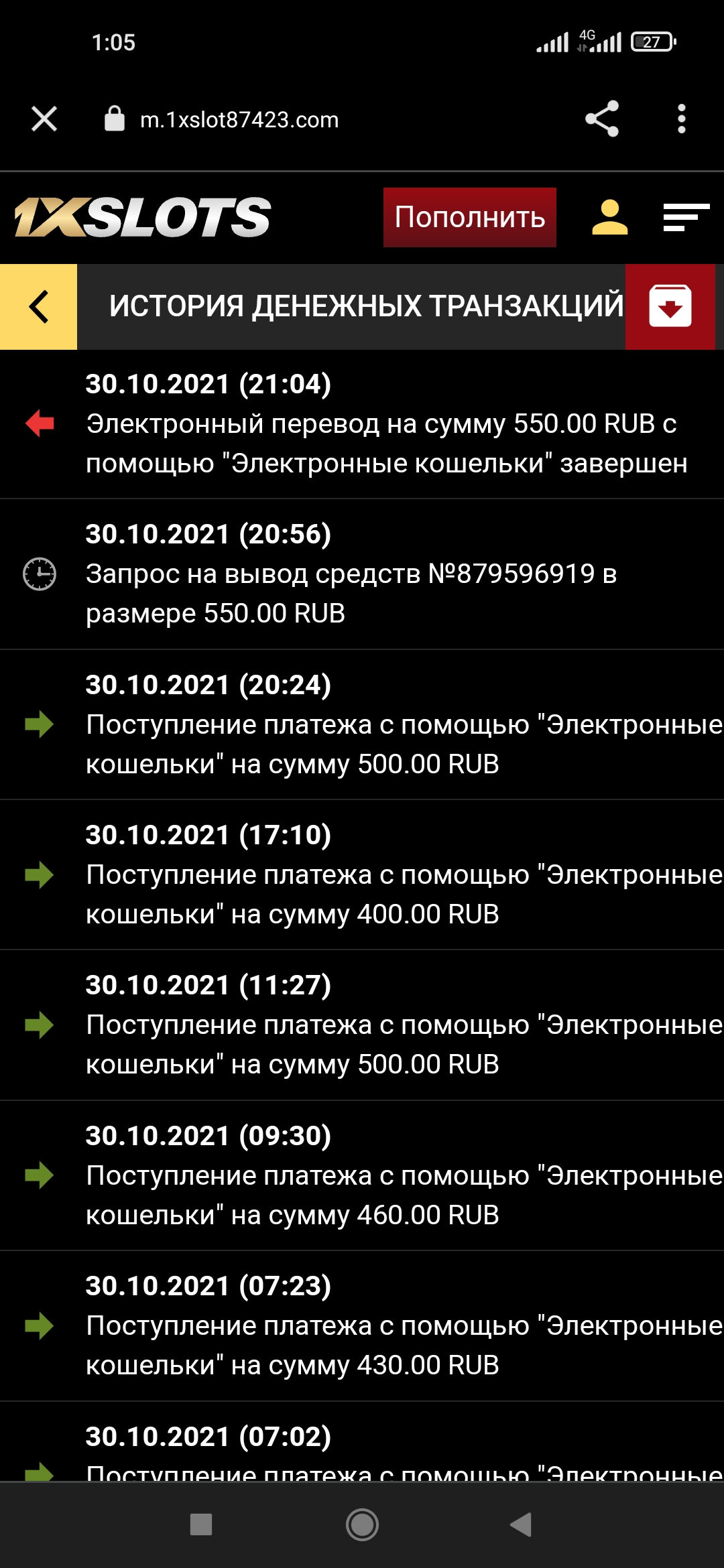
Task: Share this page
Action: click(x=601, y=119)
